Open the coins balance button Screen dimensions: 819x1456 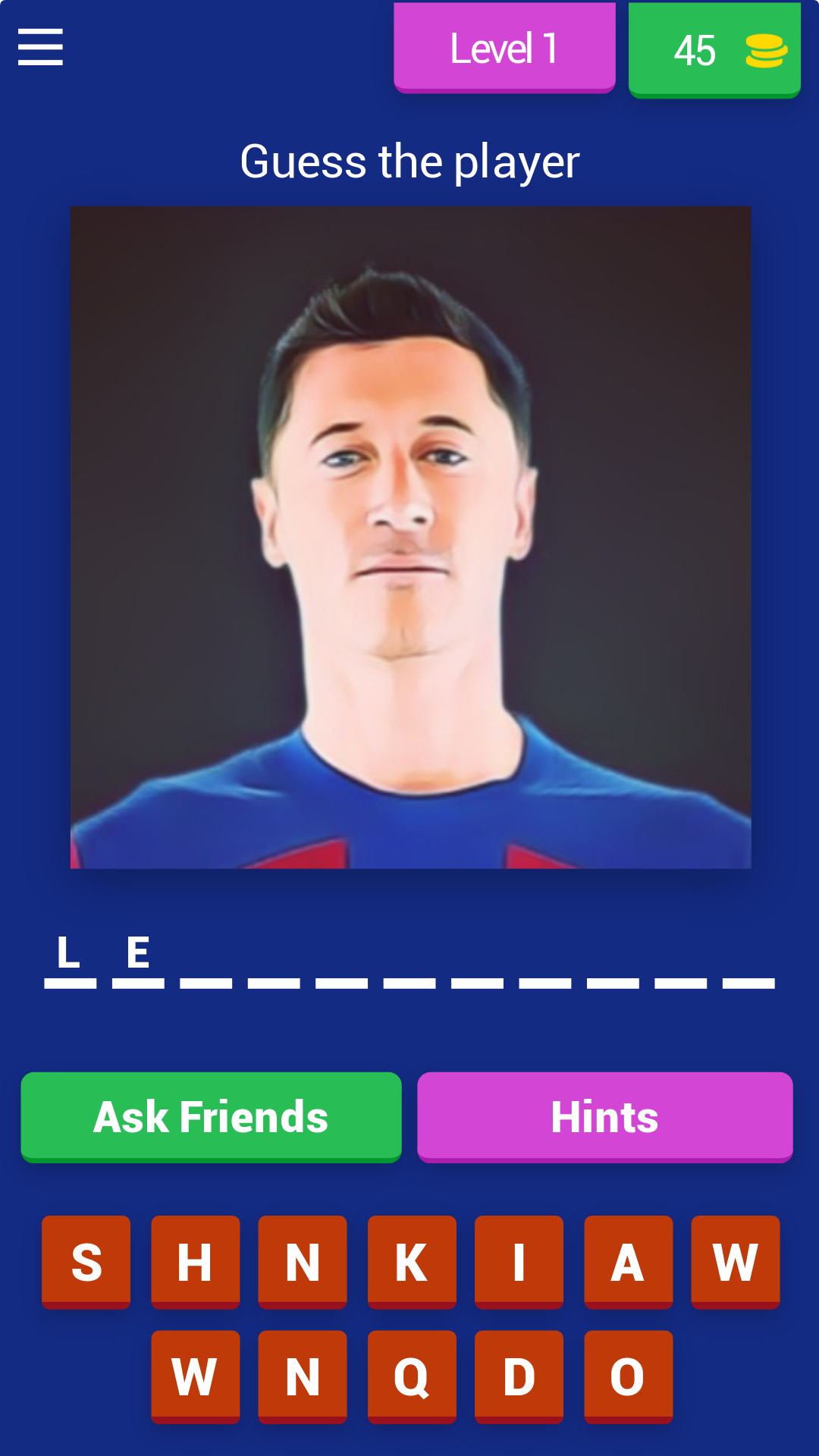714,50
